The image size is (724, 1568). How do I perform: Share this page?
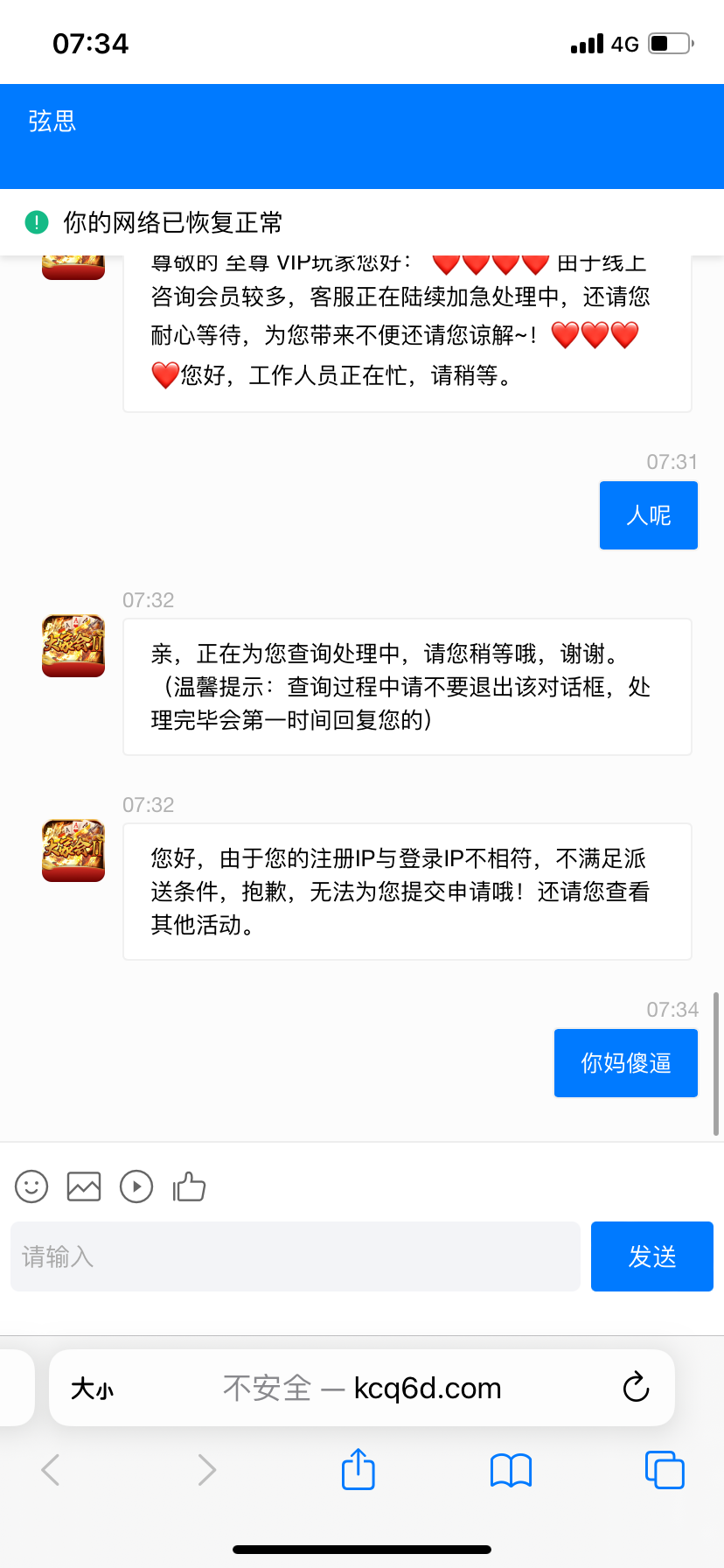point(359,1468)
